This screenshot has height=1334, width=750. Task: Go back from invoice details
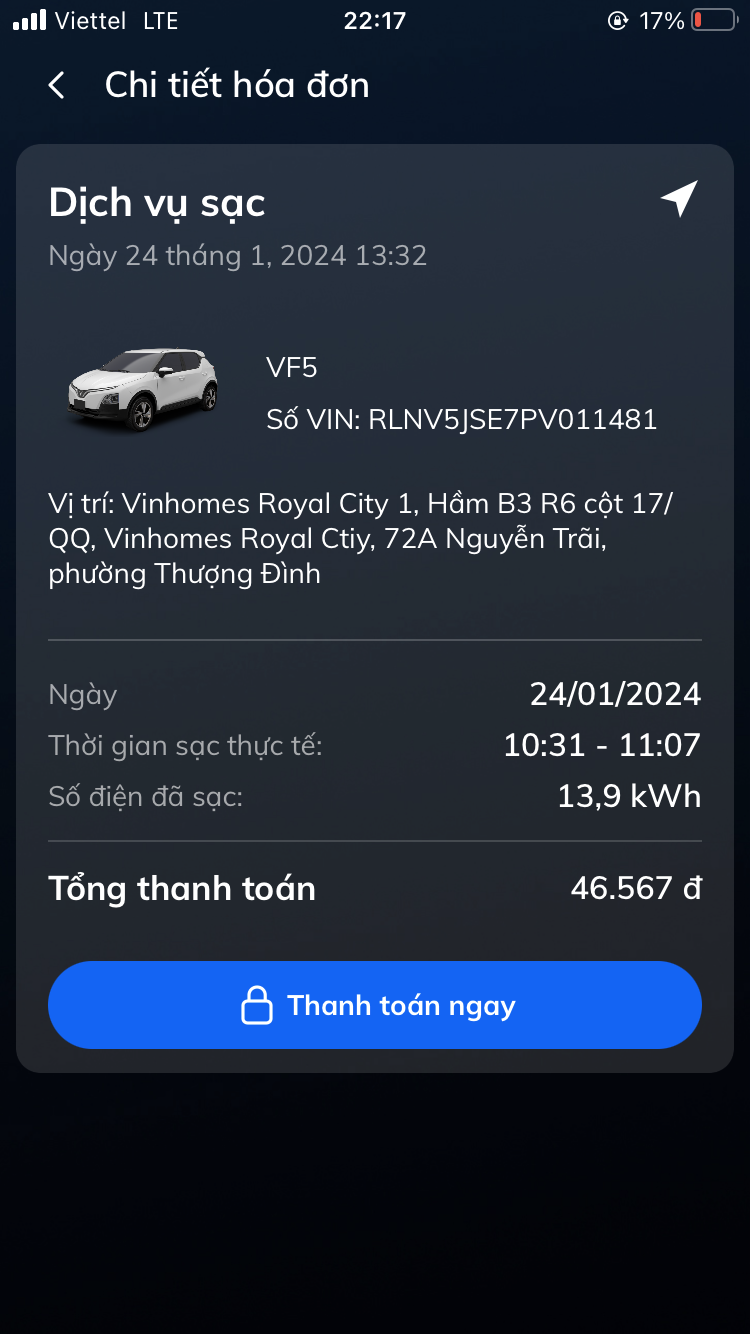[x=57, y=86]
